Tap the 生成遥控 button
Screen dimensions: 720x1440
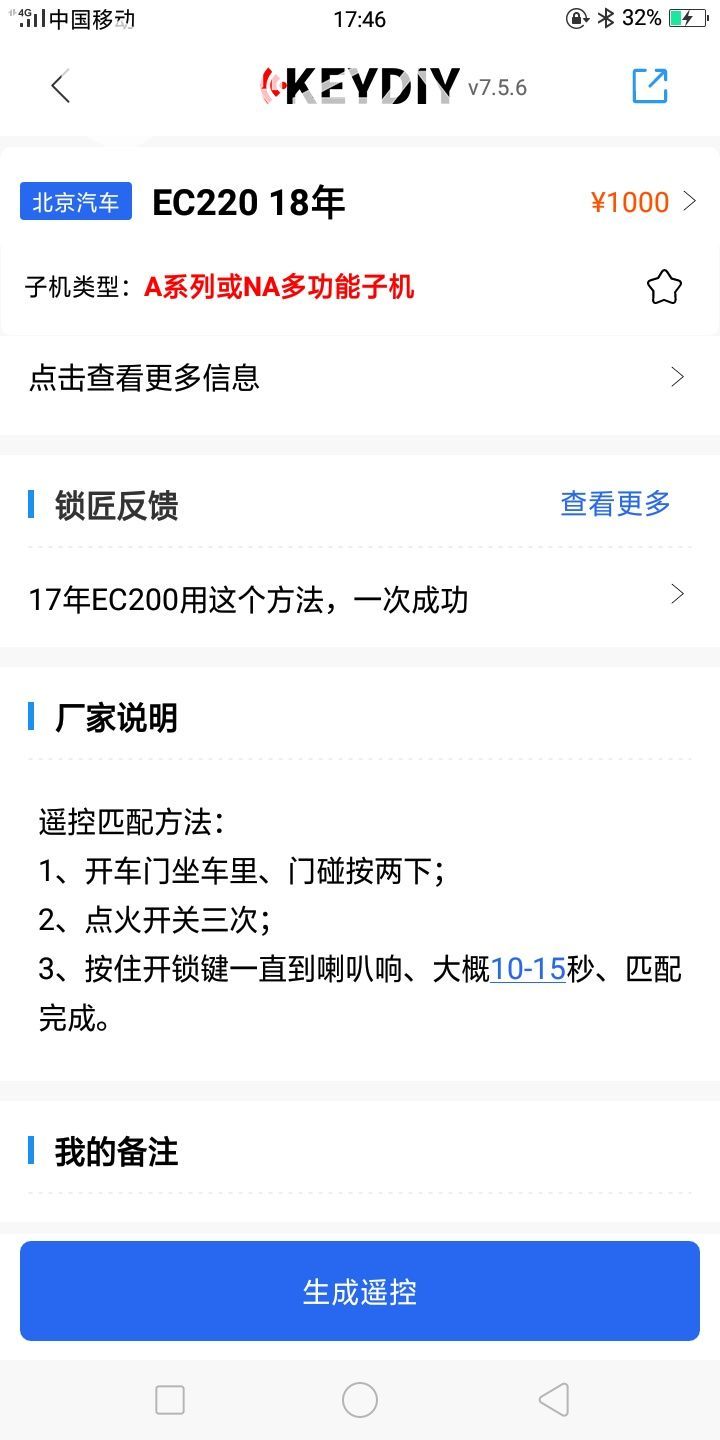click(360, 1291)
